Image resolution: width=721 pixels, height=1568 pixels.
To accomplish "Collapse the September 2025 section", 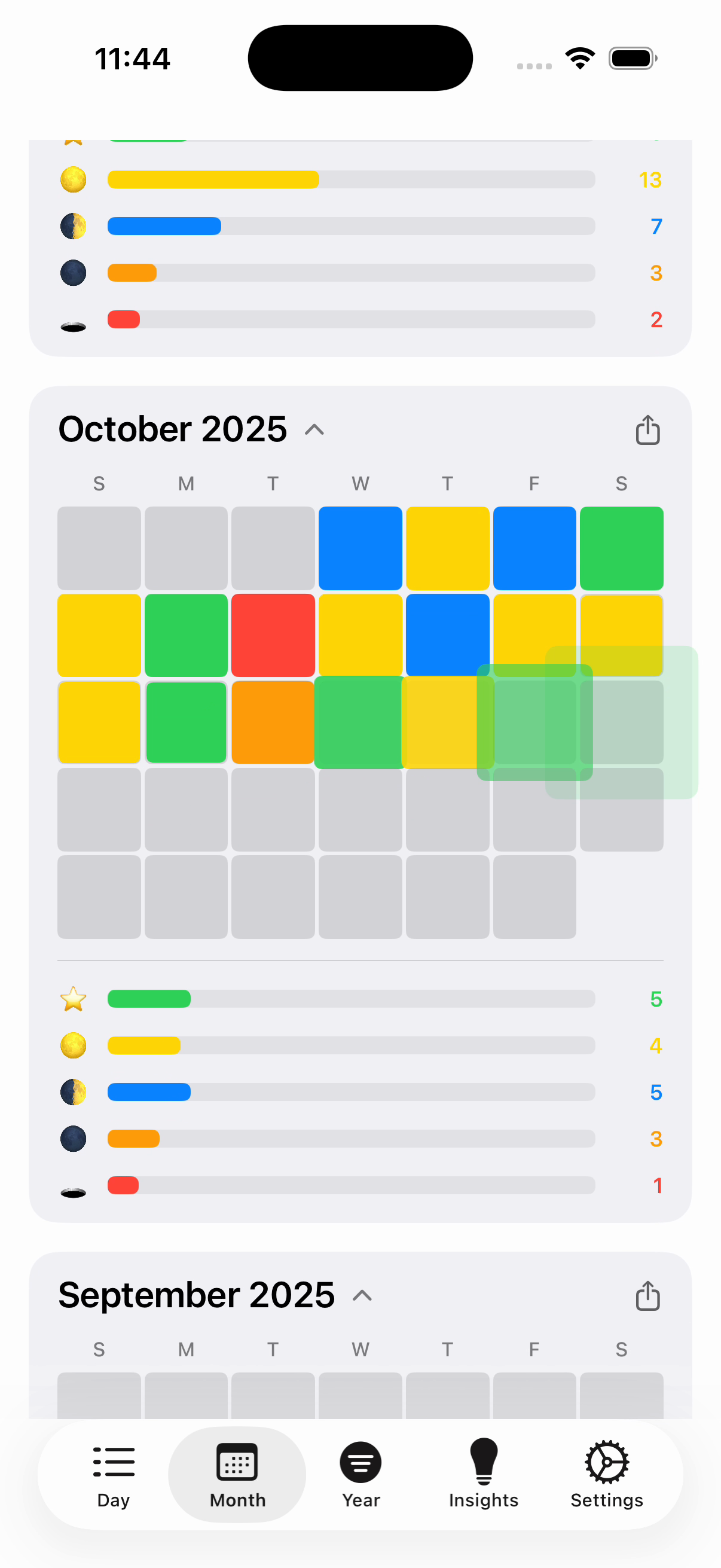I will 362,1295.
